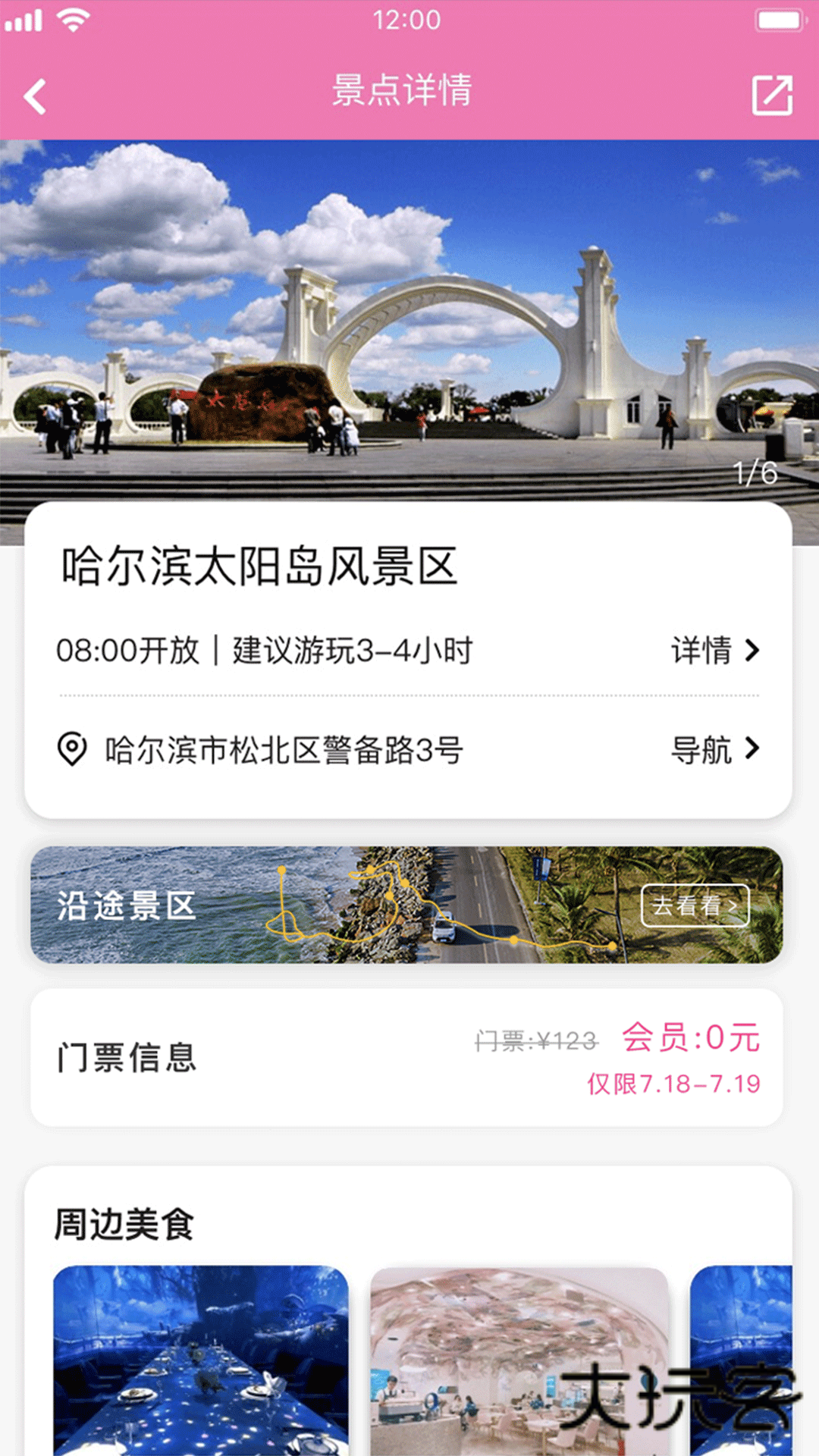Go back from the 景点详情 page
Image resolution: width=819 pixels, height=1456 pixels.
click(35, 96)
